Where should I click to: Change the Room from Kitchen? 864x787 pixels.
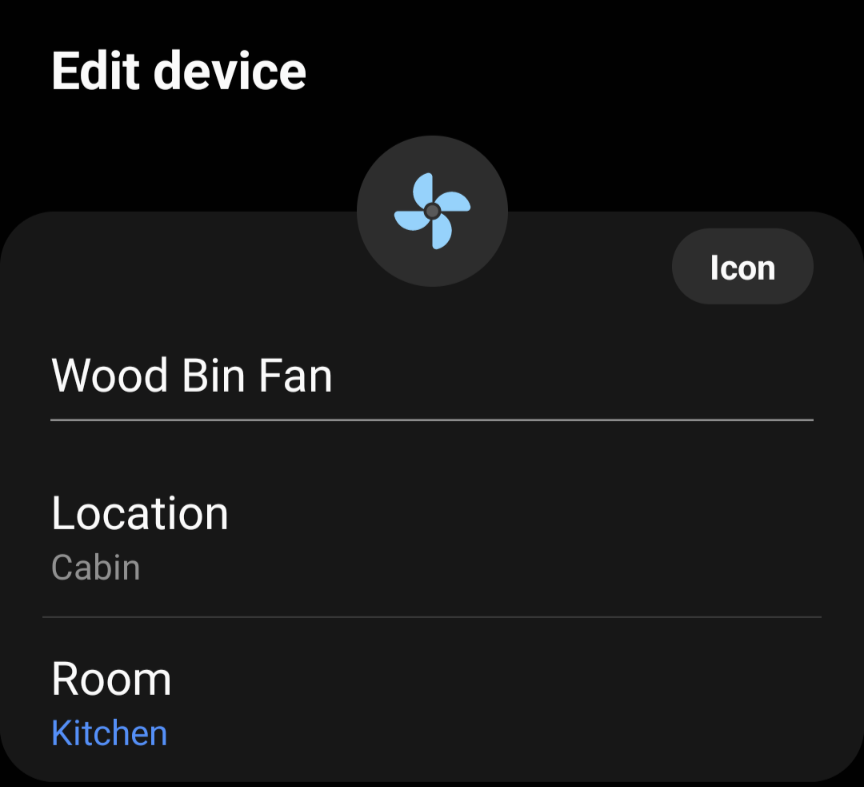tap(430, 704)
